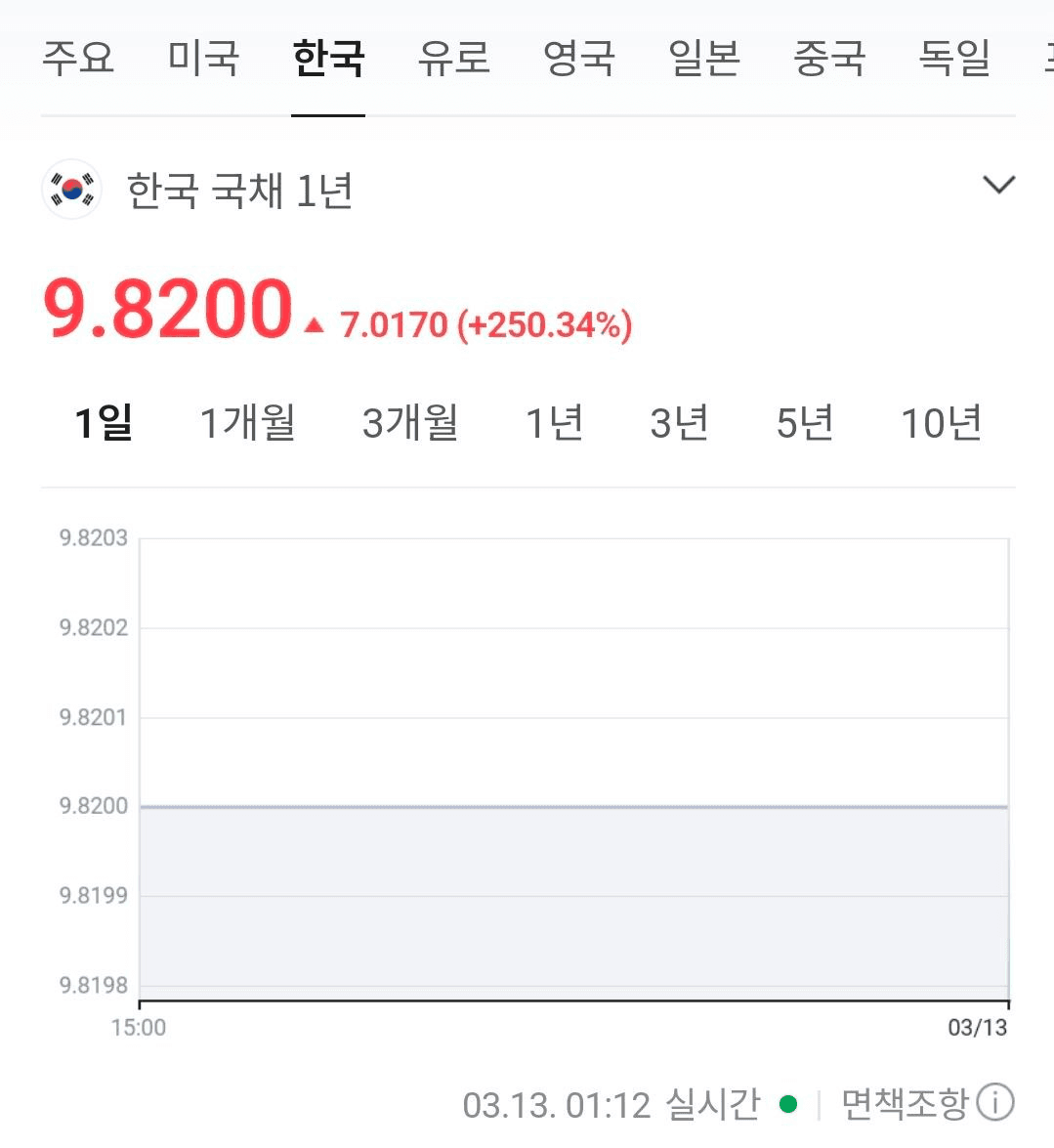Switch chart to 10년 period
Screen dimensions: 1054x1148
click(x=941, y=423)
